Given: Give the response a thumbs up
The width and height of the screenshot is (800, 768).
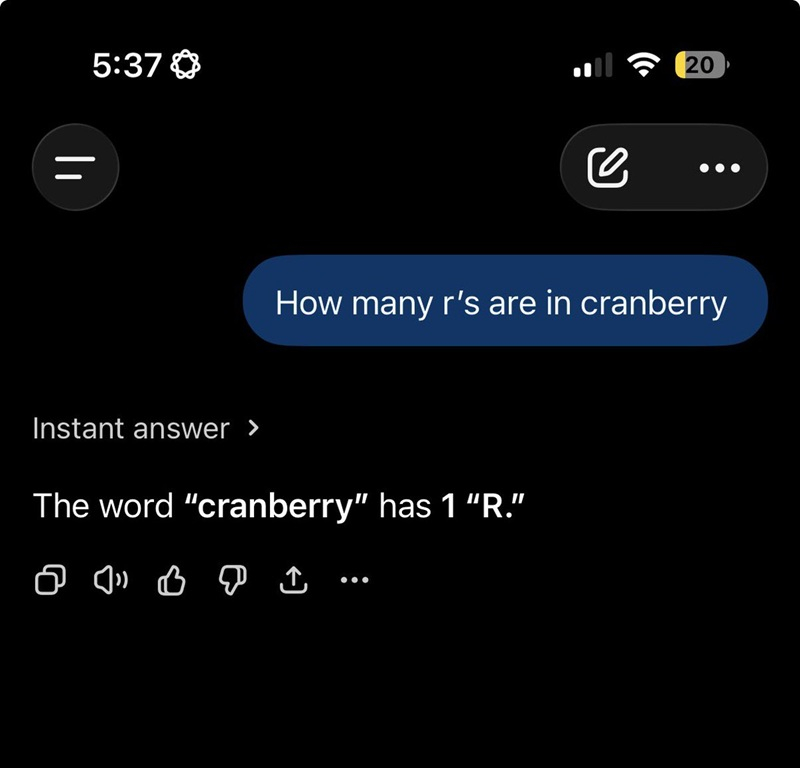Looking at the screenshot, I should [x=172, y=579].
